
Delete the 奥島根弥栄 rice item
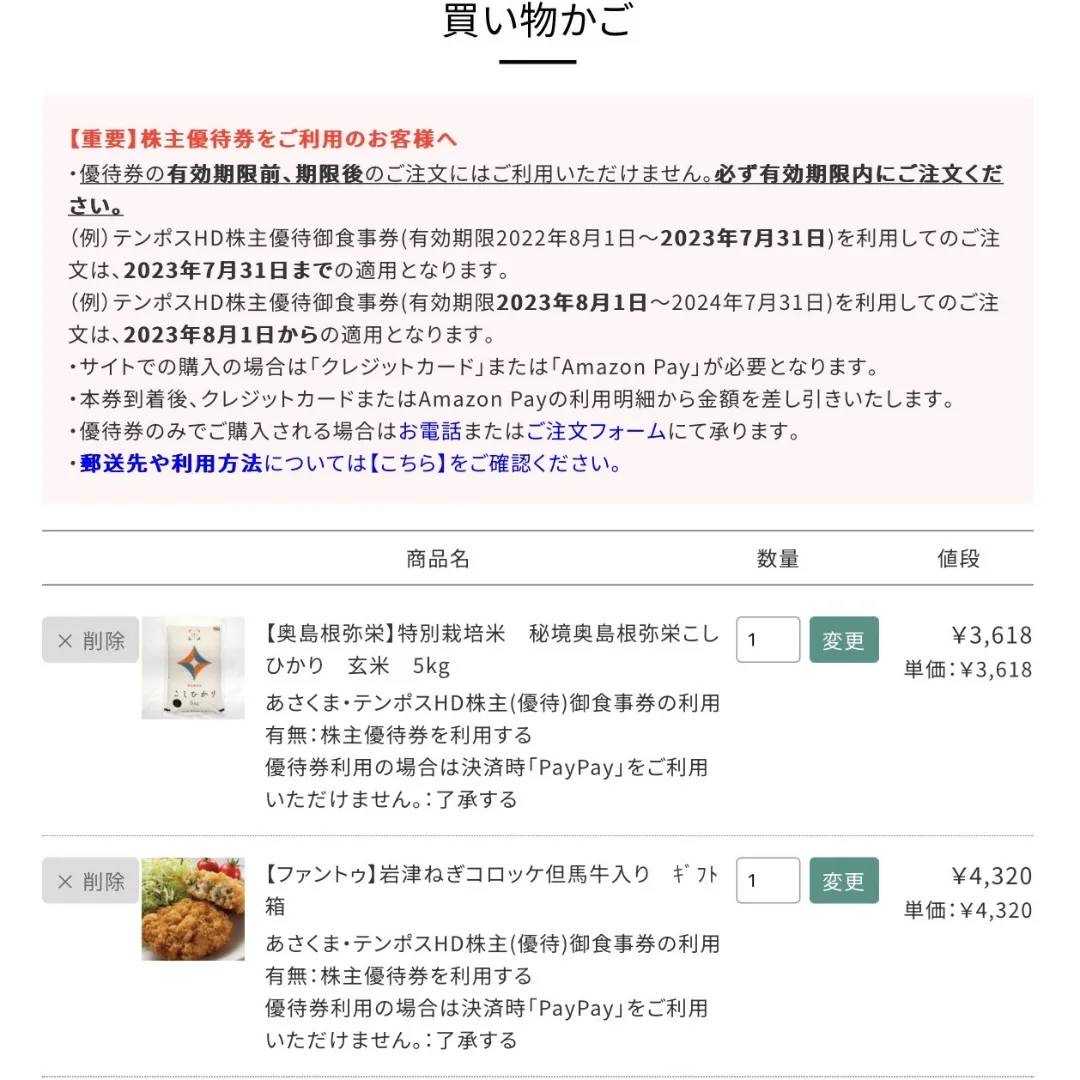(90, 640)
